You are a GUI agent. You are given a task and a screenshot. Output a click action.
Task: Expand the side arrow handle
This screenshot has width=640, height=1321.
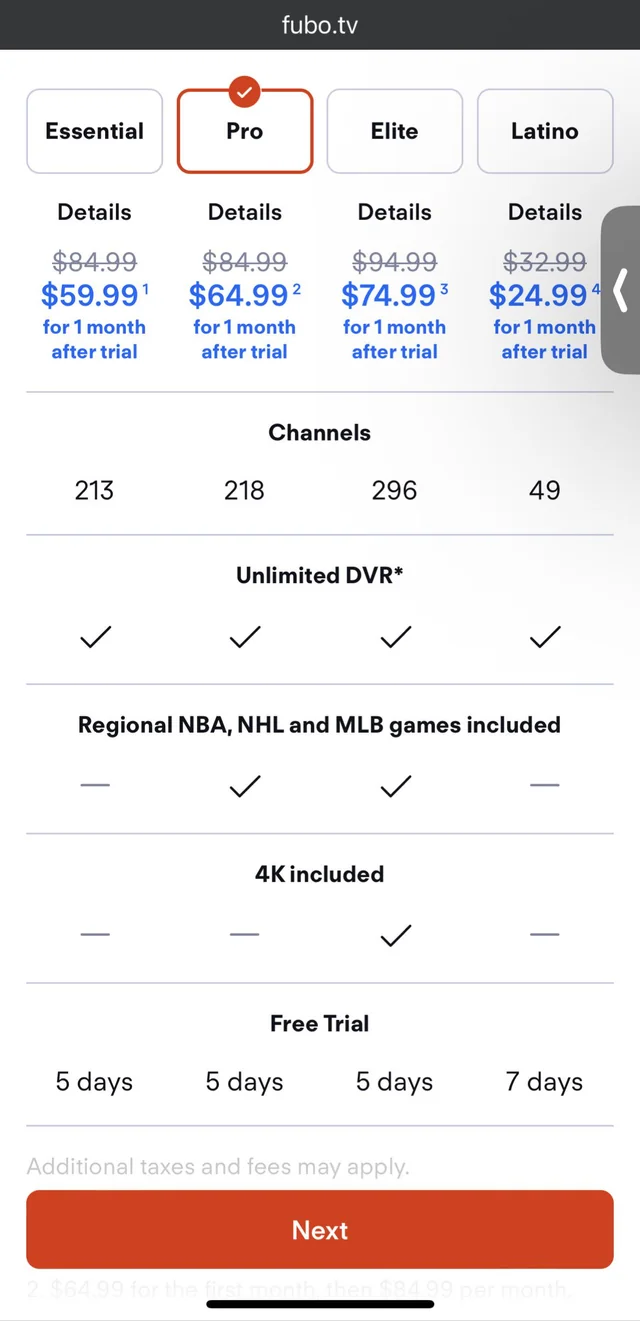pyautogui.click(x=621, y=290)
